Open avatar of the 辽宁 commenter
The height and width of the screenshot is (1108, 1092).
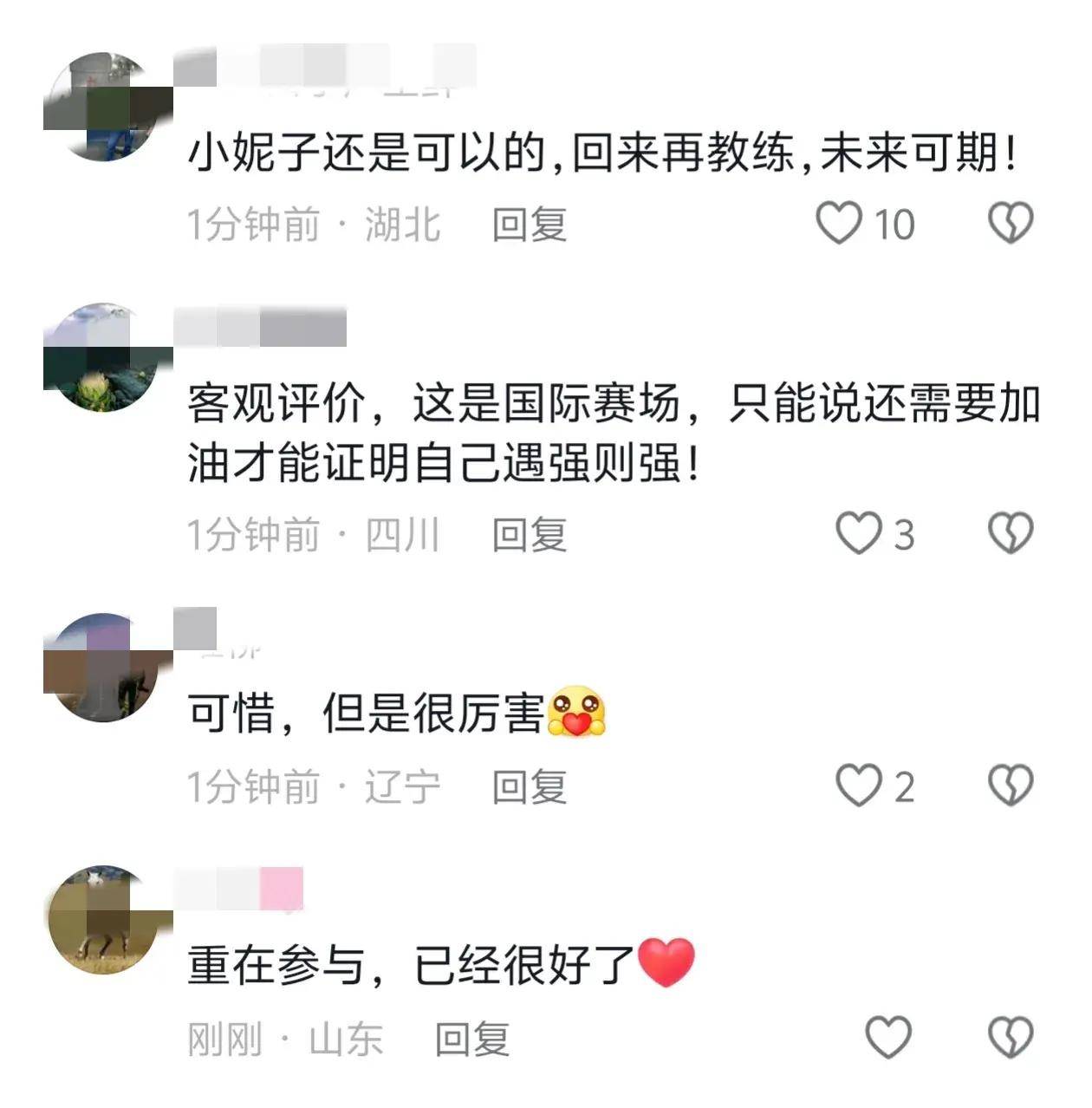click(106, 668)
